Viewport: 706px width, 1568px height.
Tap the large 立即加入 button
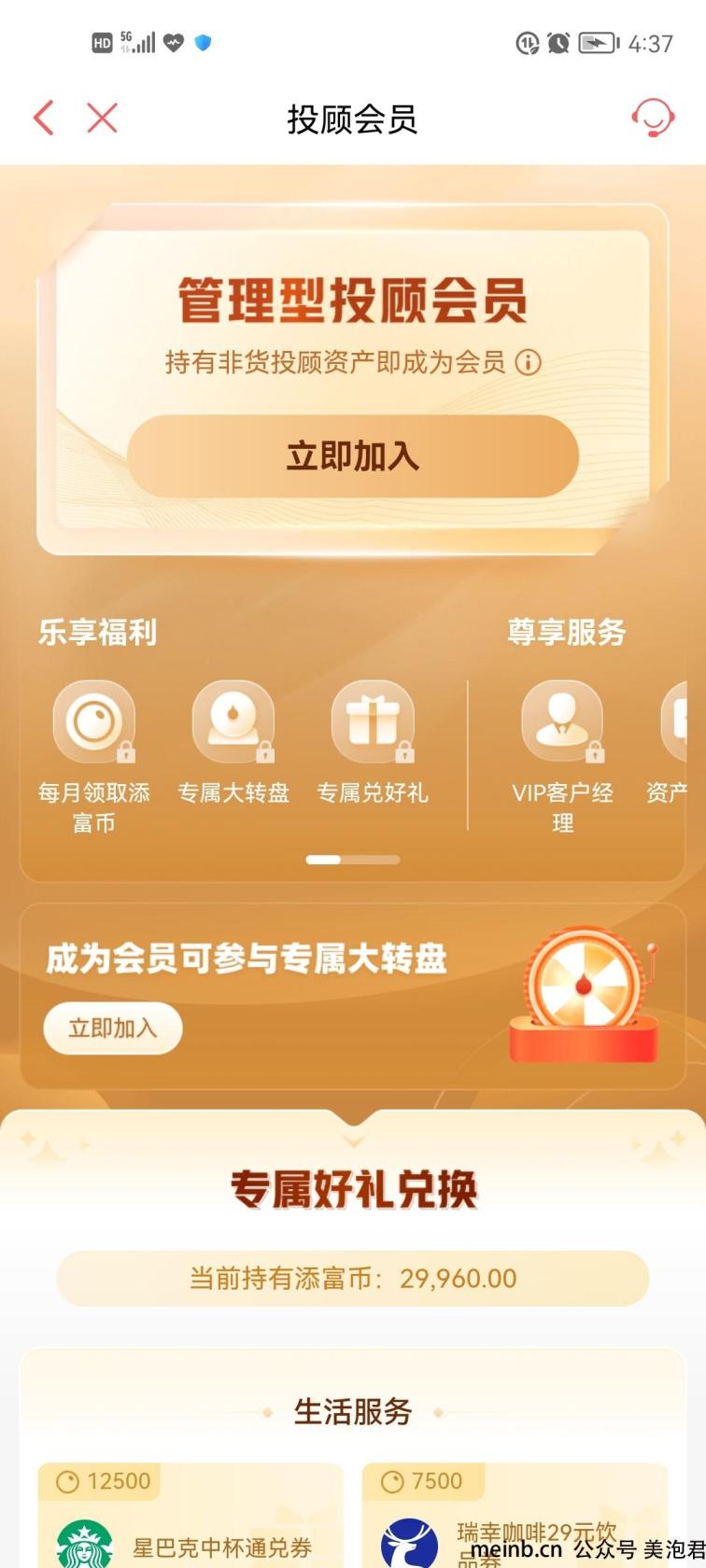coord(353,456)
